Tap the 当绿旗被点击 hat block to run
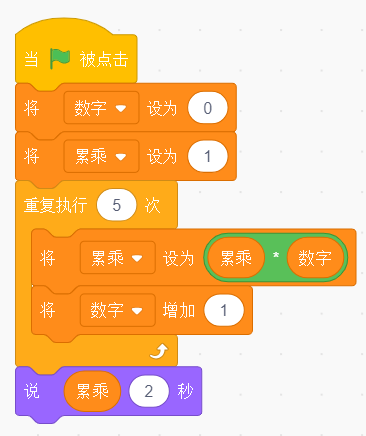The image size is (366, 436). click(x=76, y=59)
